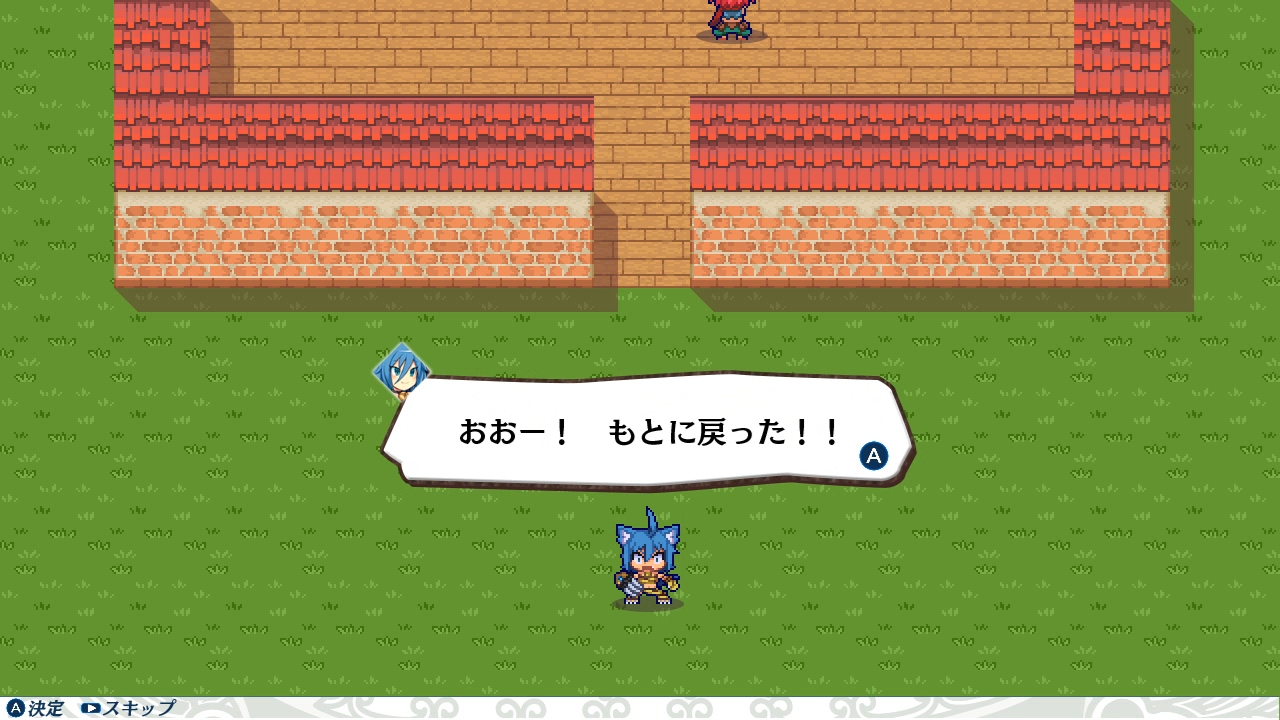Tap the A button to advance dialogue

pos(873,456)
